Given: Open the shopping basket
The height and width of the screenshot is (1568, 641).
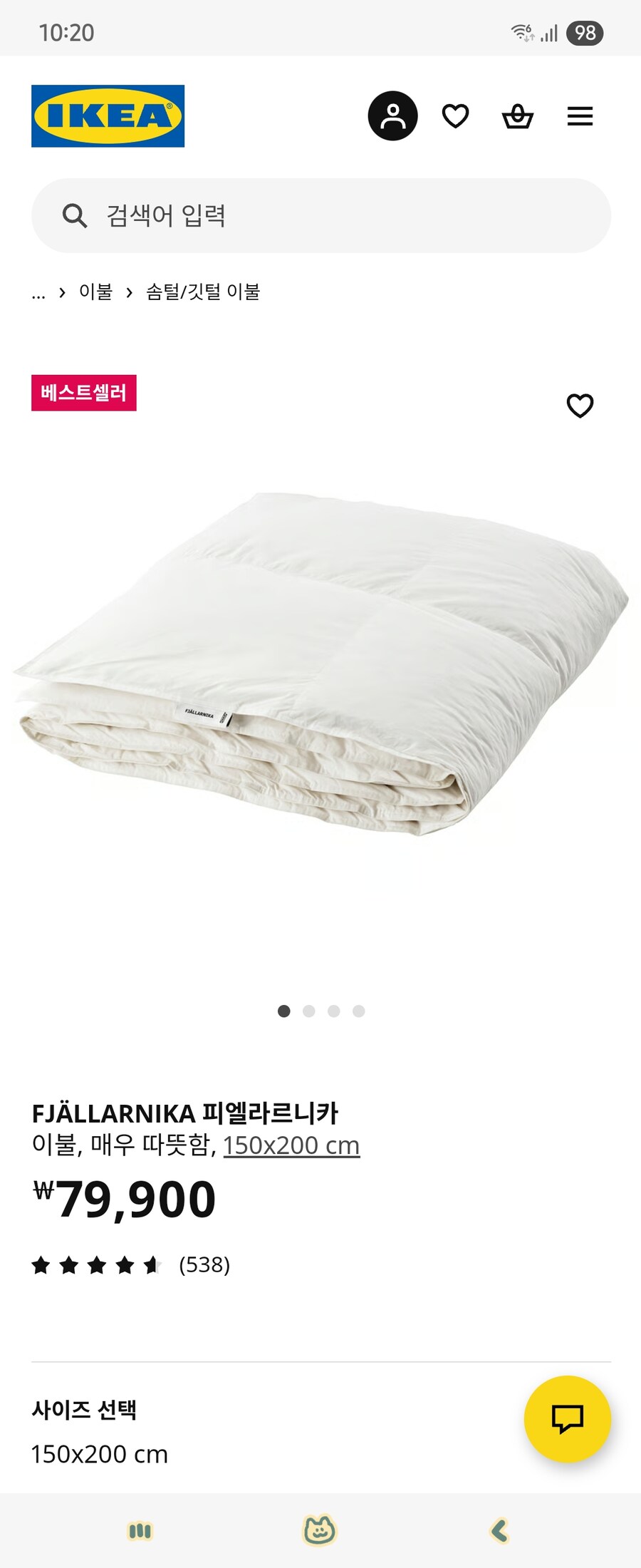Looking at the screenshot, I should tap(518, 116).
